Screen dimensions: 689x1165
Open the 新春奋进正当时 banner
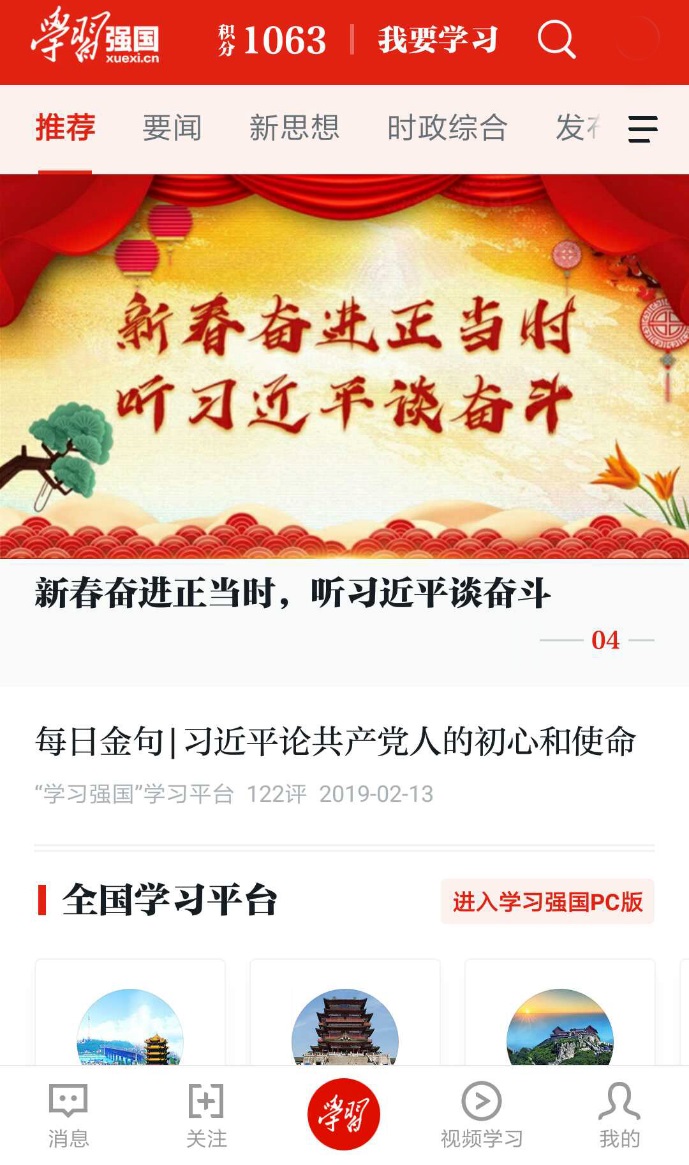point(344,366)
